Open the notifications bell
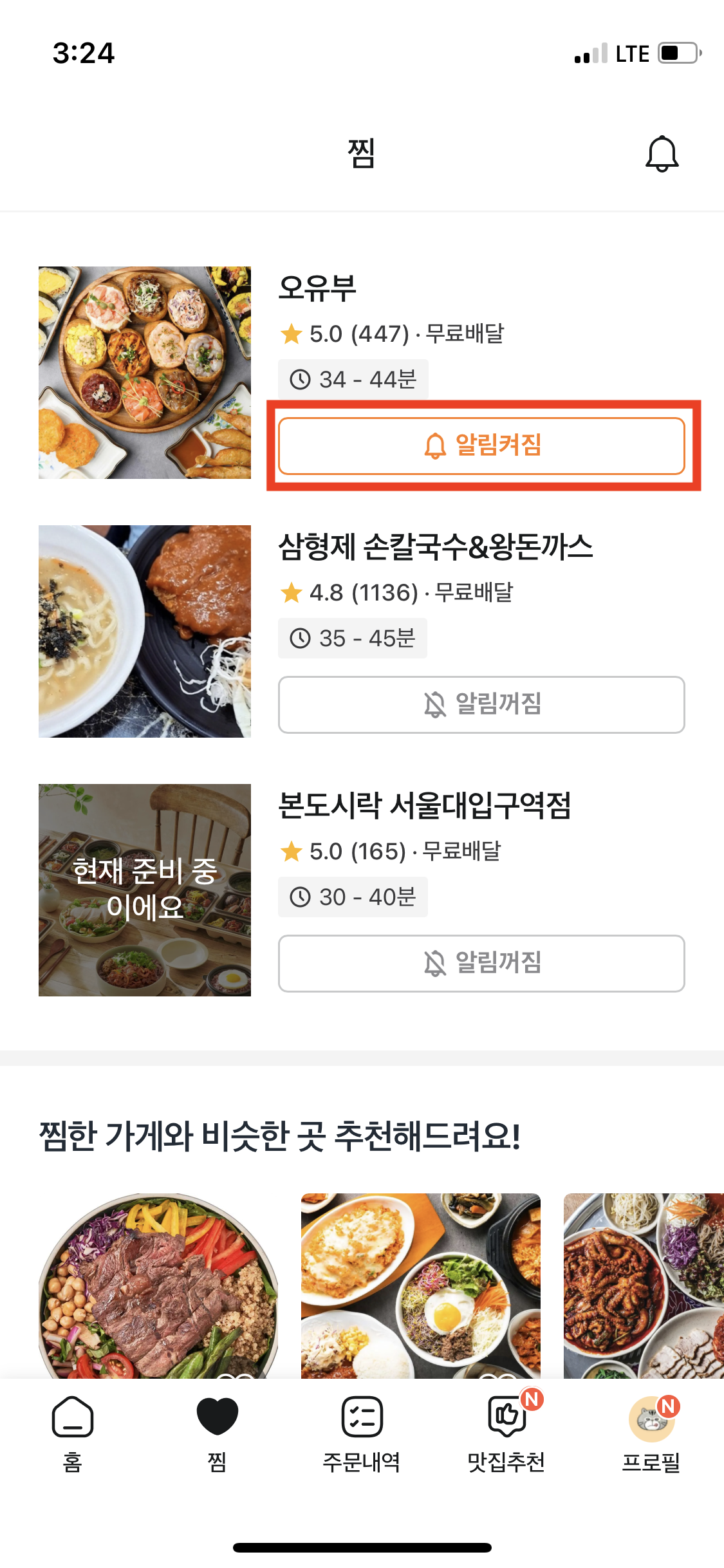Viewport: 724px width, 1568px height. (662, 154)
